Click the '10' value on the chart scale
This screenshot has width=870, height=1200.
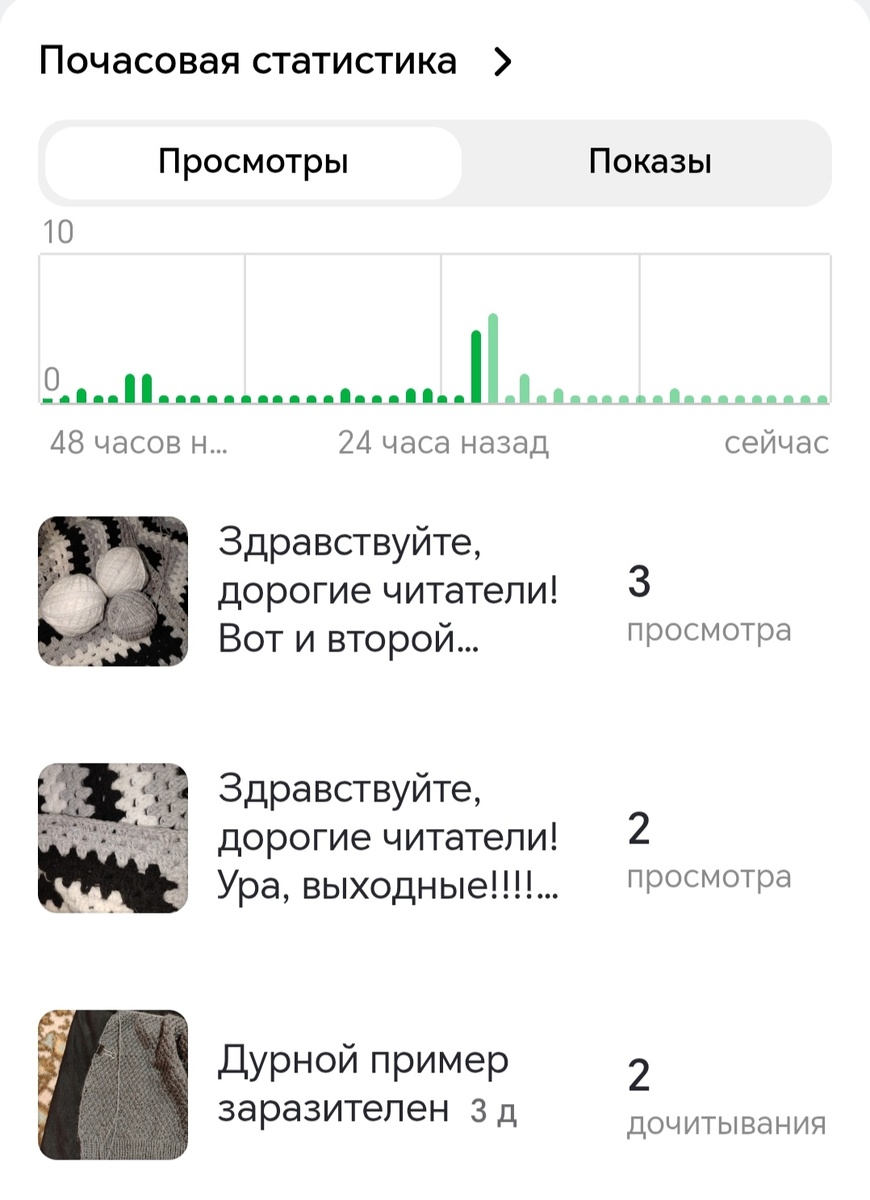pyautogui.click(x=61, y=231)
